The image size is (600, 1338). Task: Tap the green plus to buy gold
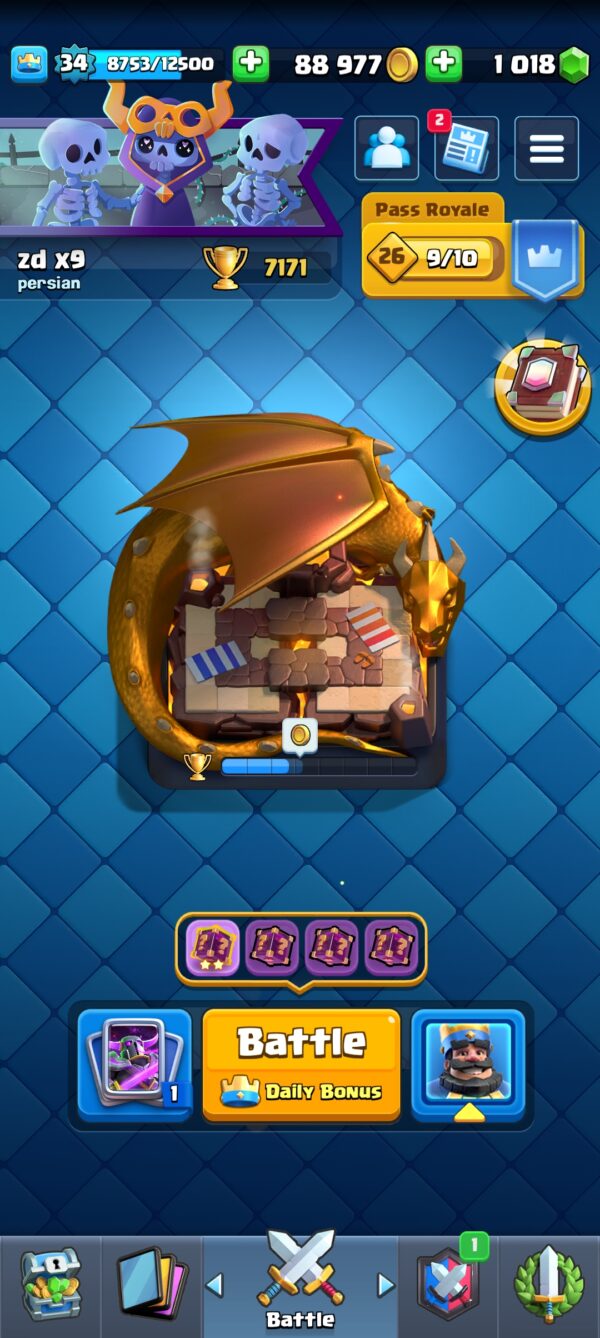pos(251,64)
